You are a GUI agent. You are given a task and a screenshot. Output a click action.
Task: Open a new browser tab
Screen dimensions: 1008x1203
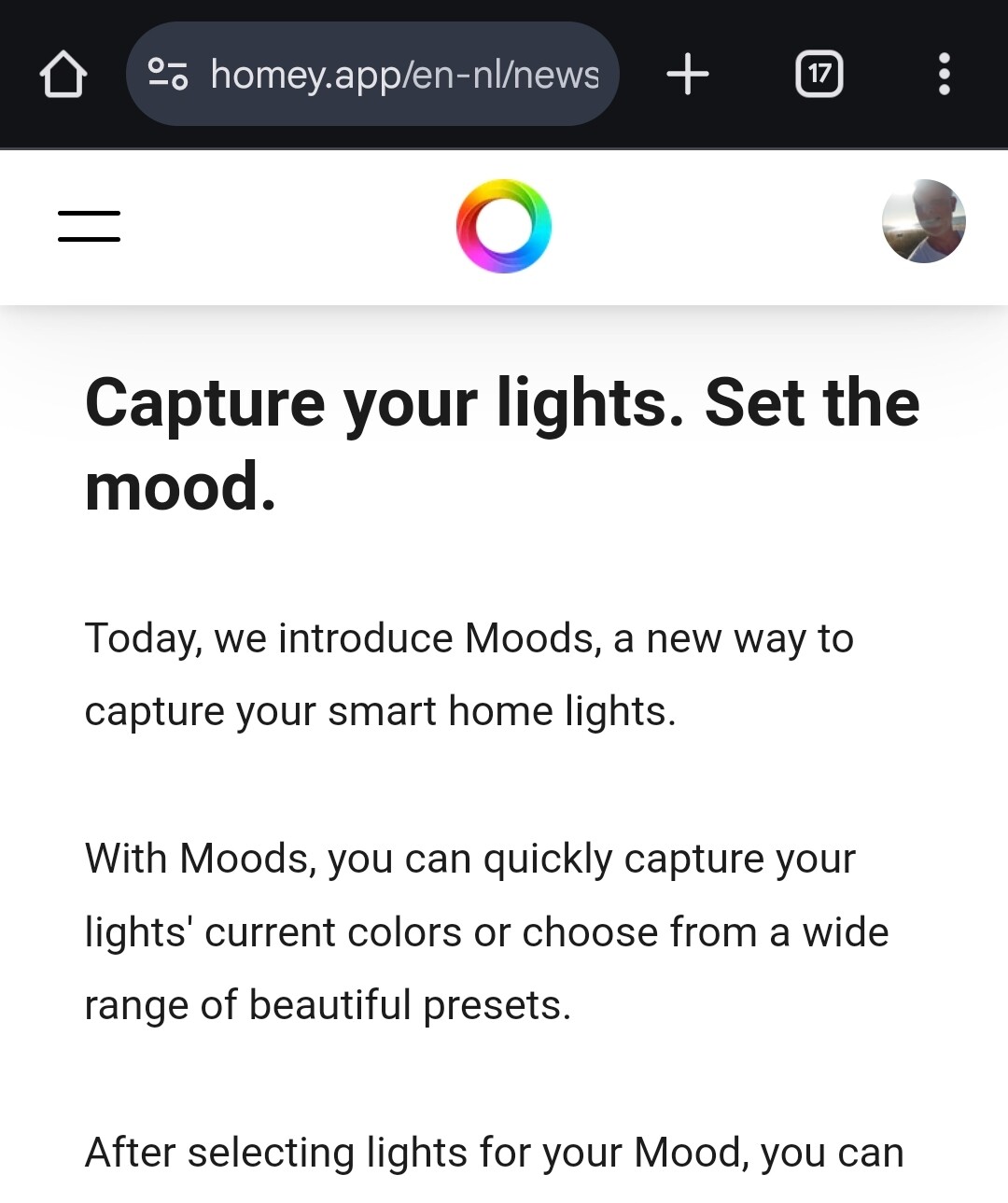(688, 74)
